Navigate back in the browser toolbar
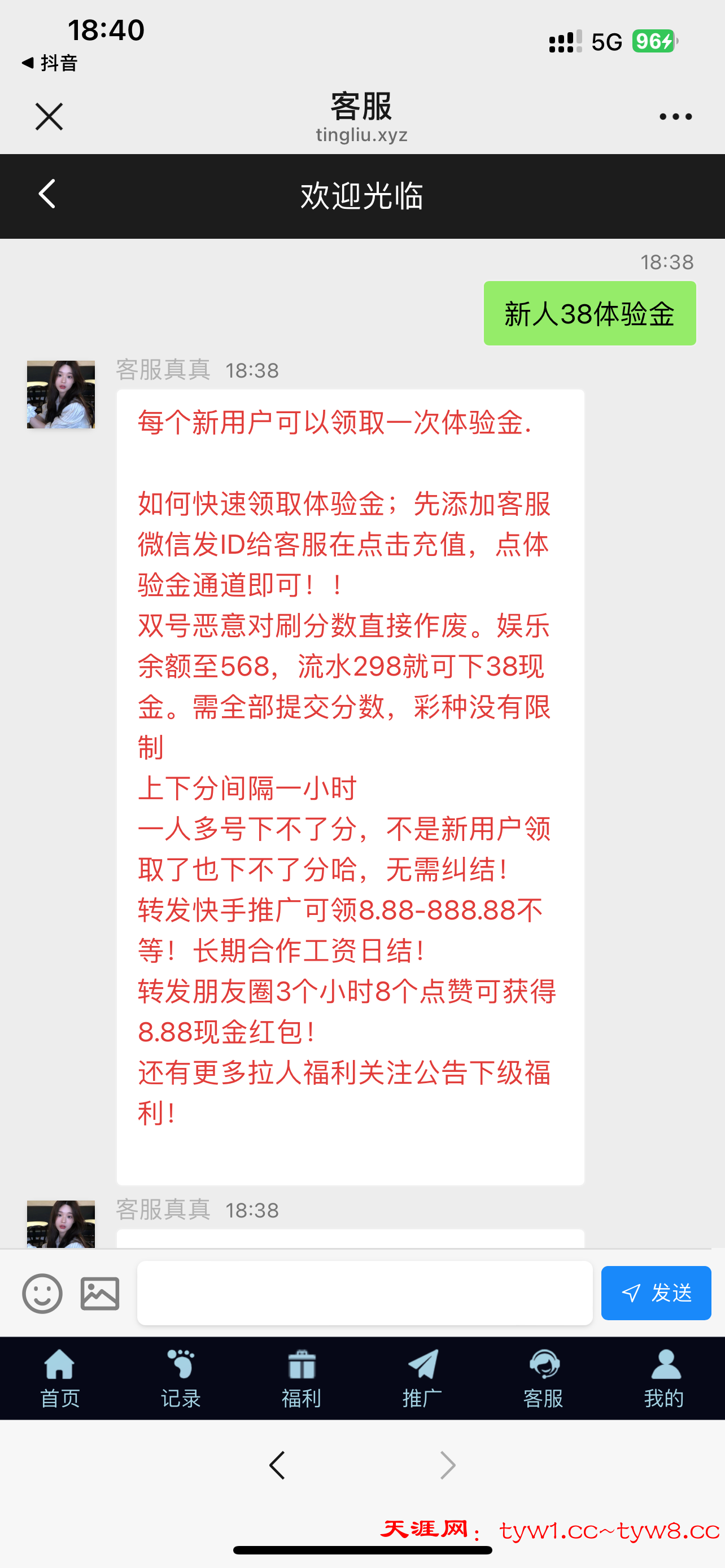This screenshot has height=1568, width=725. click(277, 1465)
